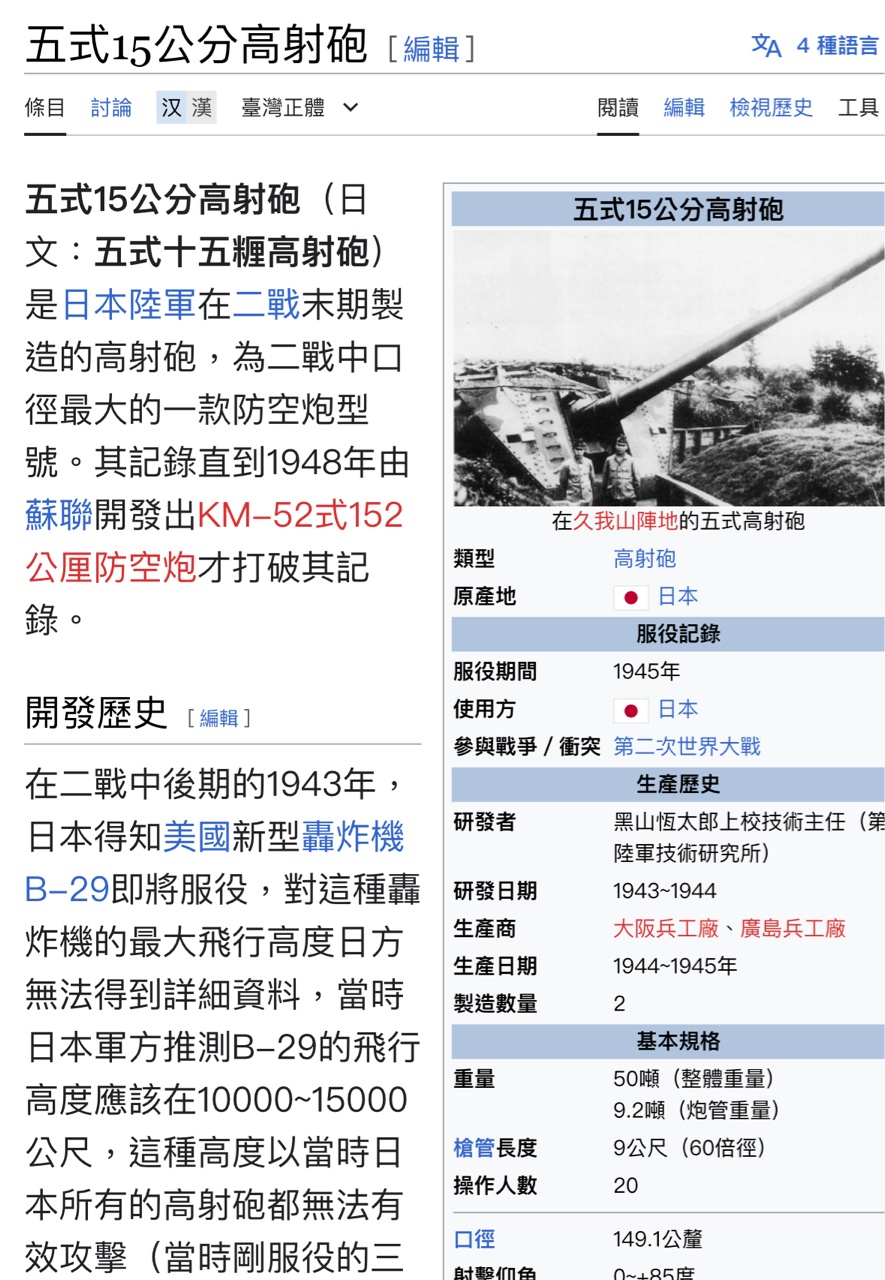Follow the 二戰 link
Viewport: 885px width, 1280px height.
click(266, 304)
